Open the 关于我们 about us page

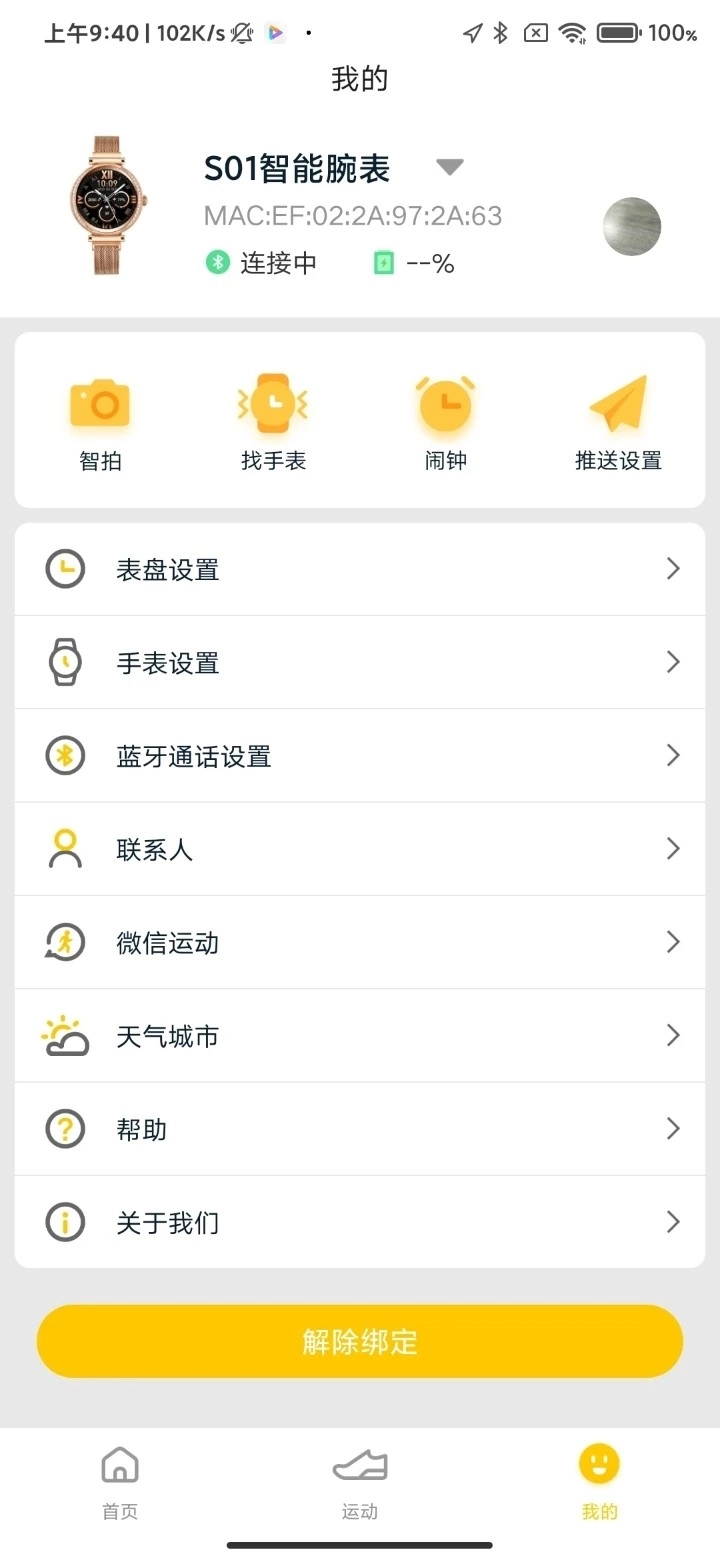pyautogui.click(x=360, y=1221)
